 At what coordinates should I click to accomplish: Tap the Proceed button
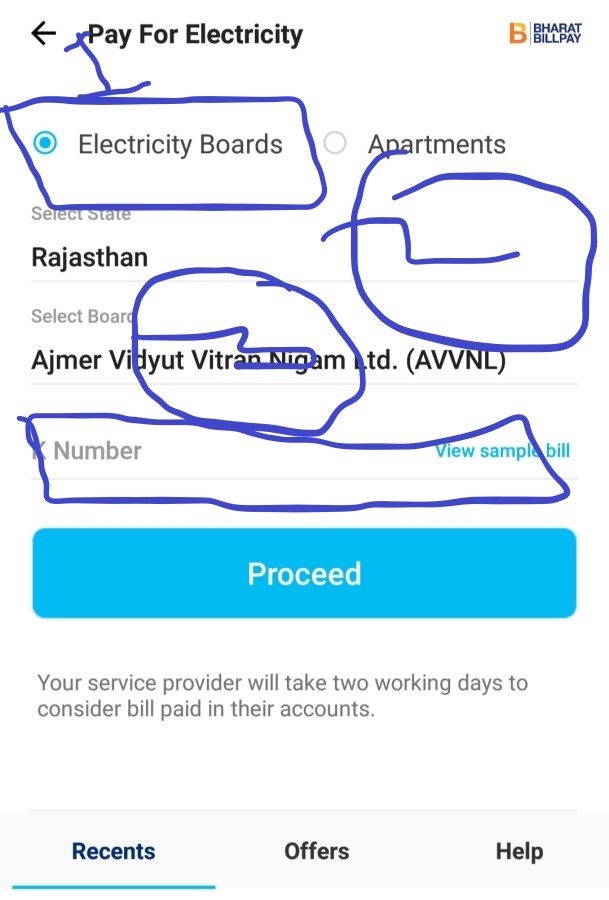click(x=304, y=574)
